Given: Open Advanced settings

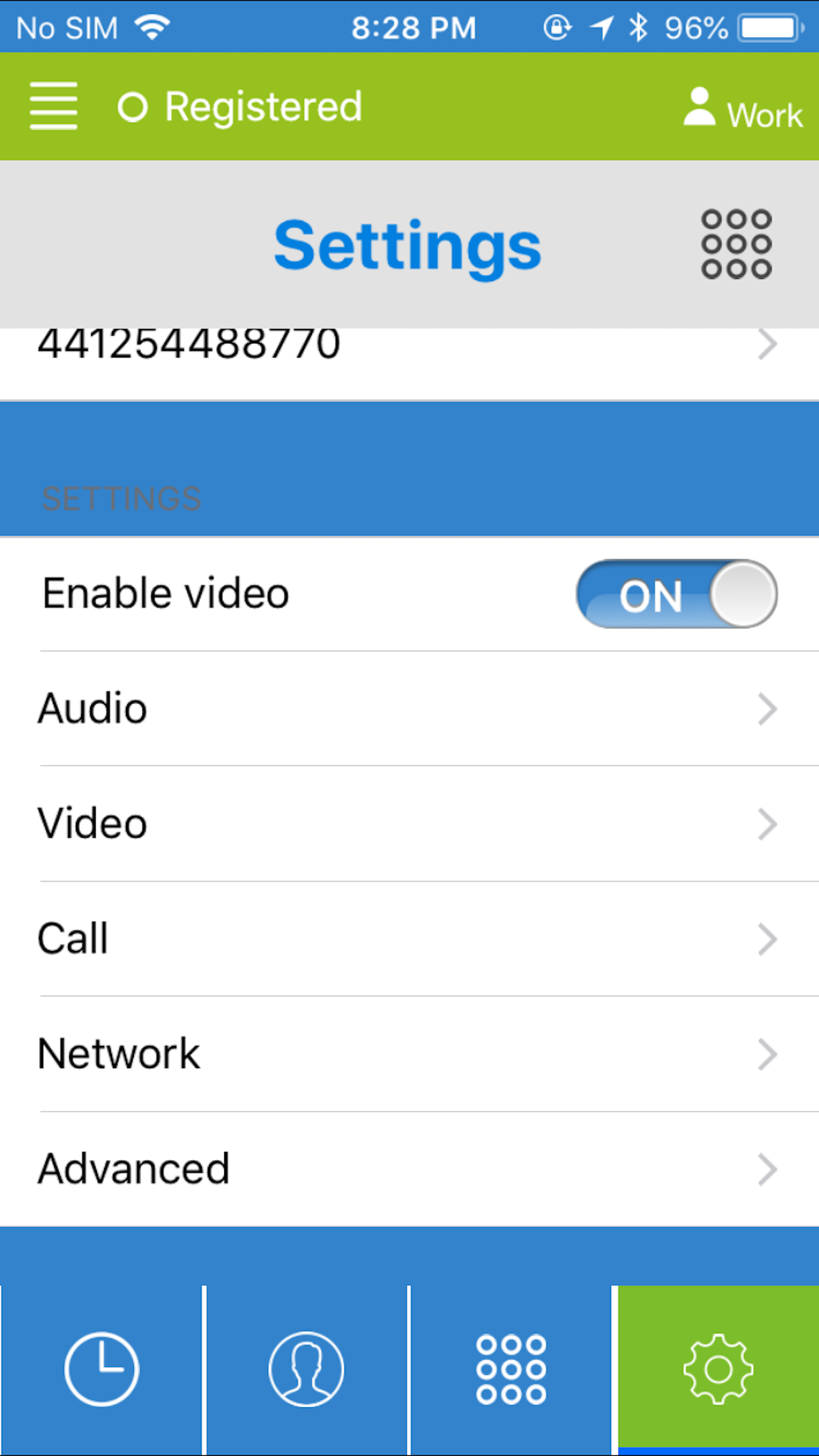Looking at the screenshot, I should coord(409,1169).
